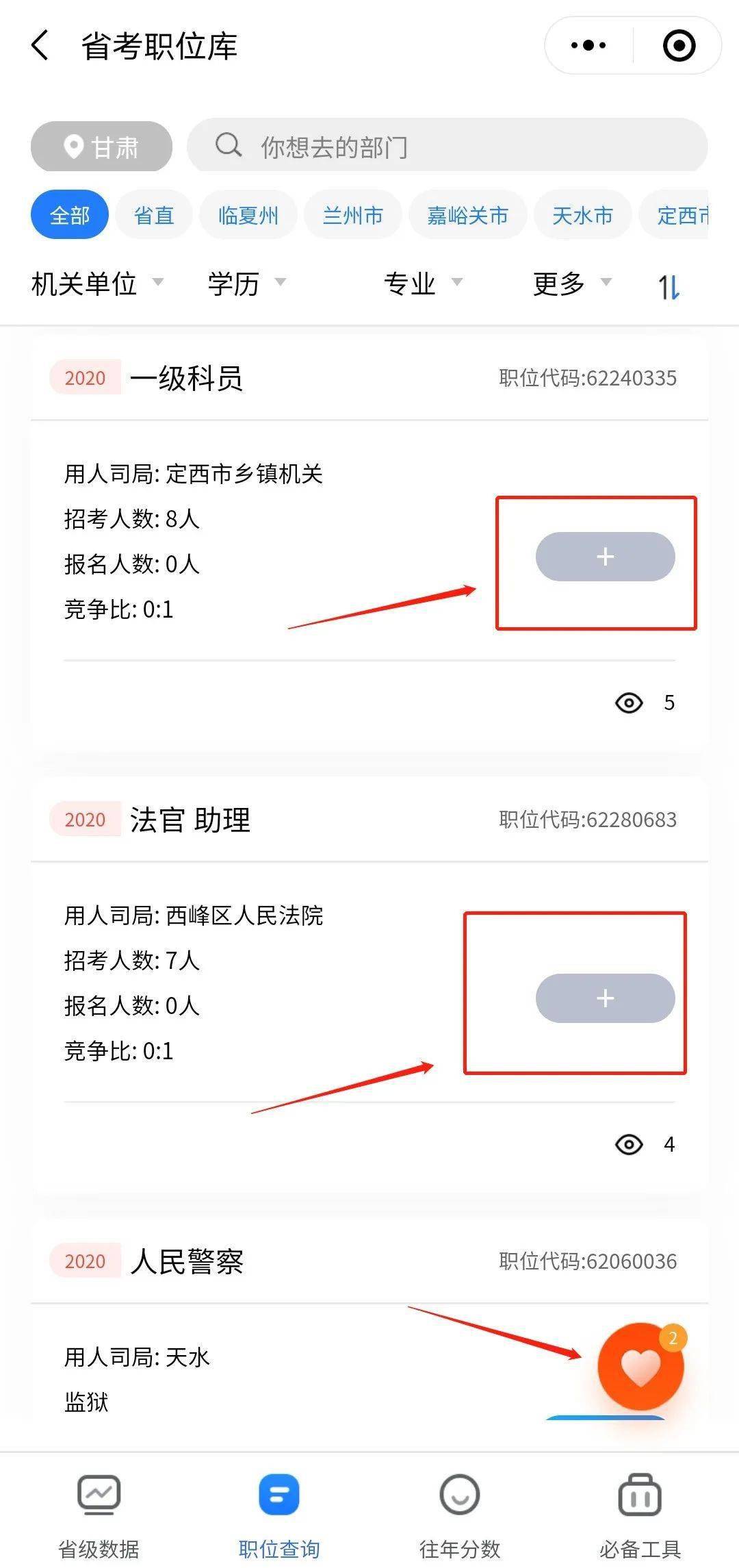
Task: Add the 法官 助理 position with plus button
Action: coord(605,998)
